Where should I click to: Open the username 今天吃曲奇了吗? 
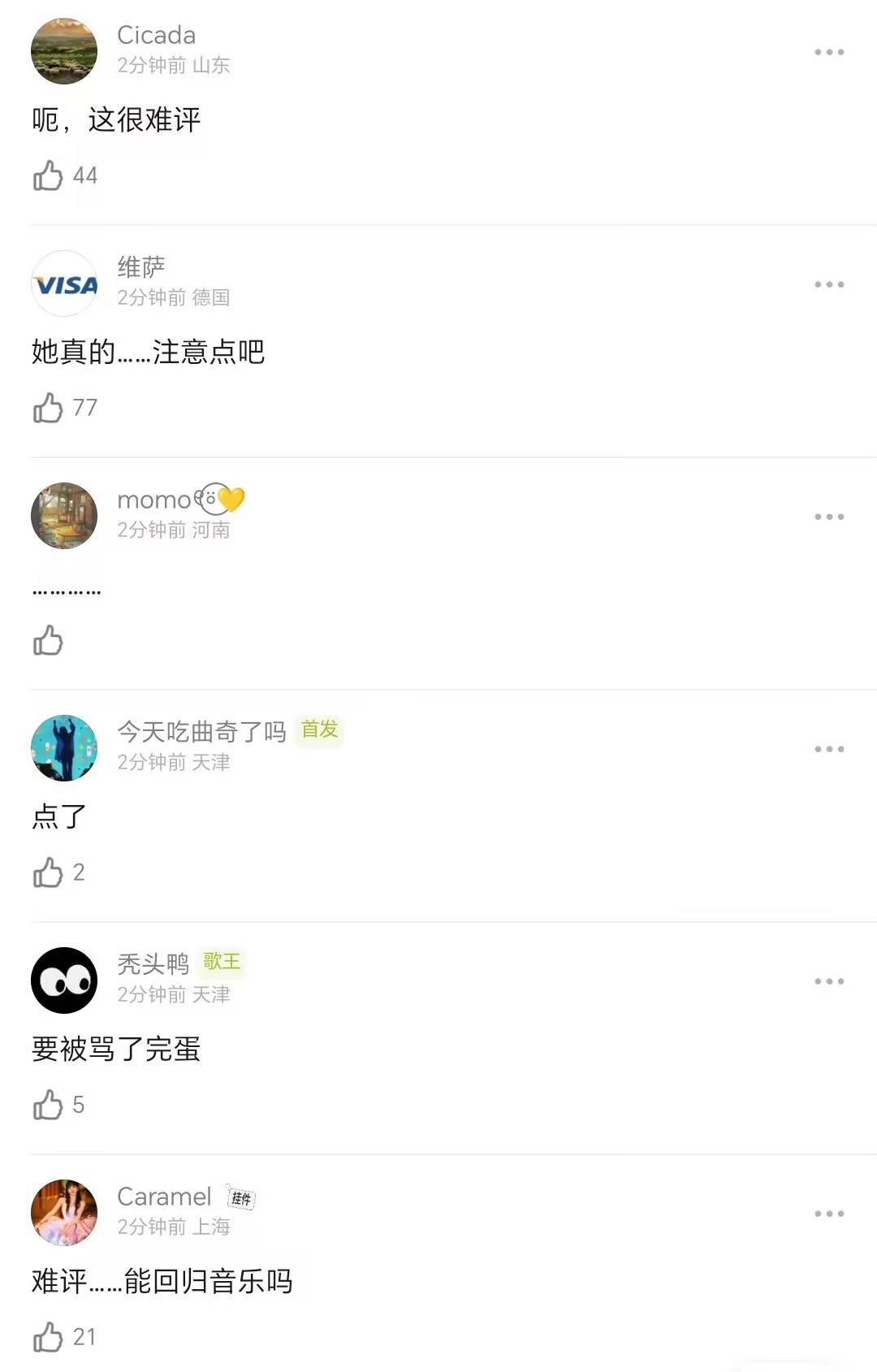click(201, 732)
